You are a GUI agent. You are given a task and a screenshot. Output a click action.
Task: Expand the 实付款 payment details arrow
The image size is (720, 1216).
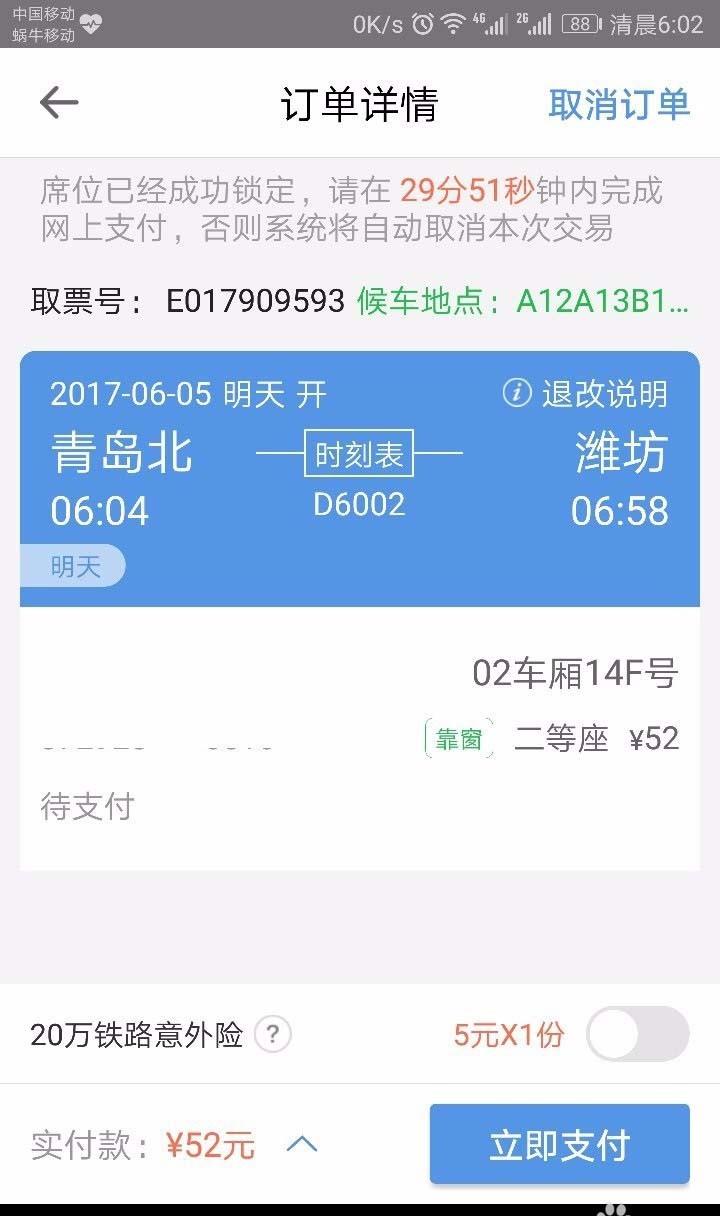point(302,1145)
